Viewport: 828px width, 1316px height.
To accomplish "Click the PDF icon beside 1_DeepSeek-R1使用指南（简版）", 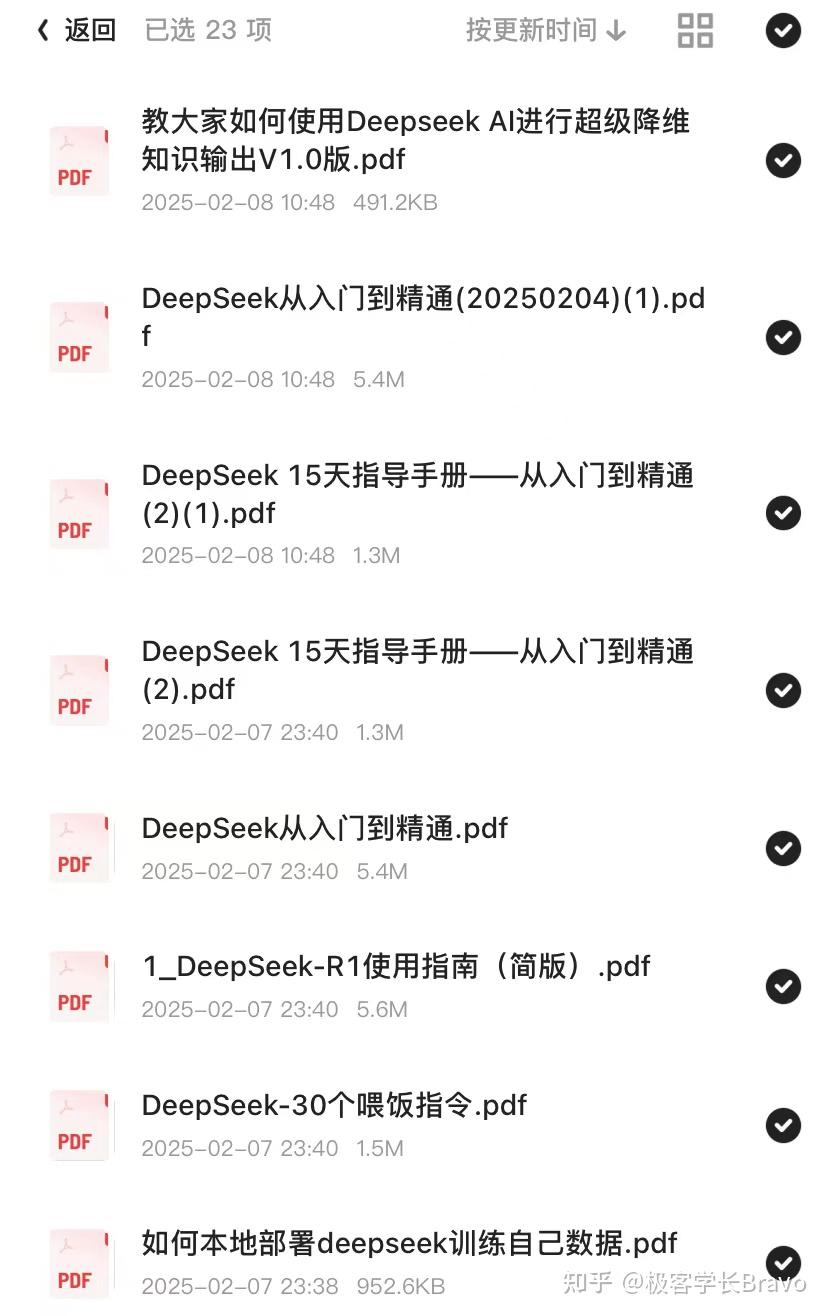I will click(78, 986).
